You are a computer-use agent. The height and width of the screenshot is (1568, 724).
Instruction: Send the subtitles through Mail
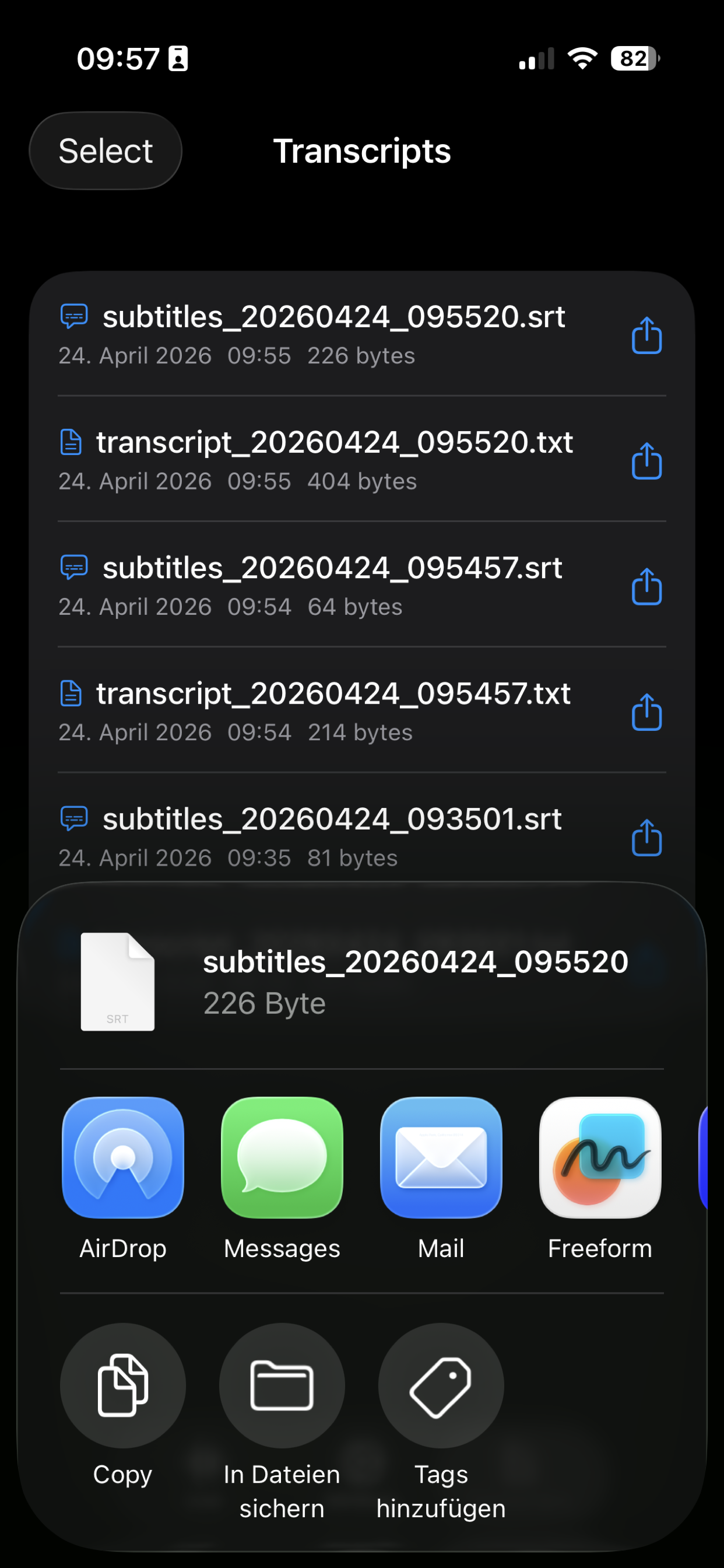click(441, 1159)
